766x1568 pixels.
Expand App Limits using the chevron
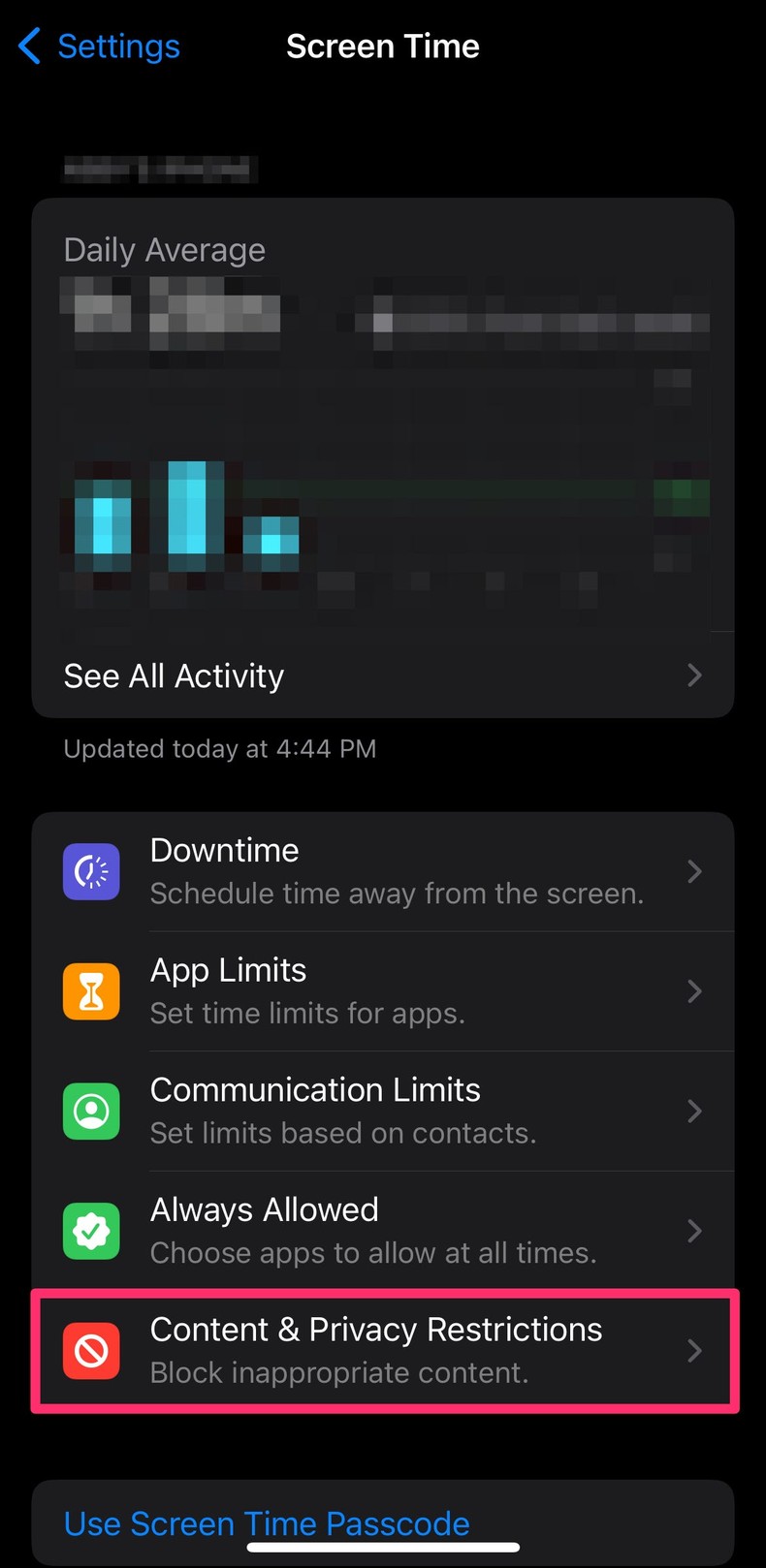[x=694, y=991]
